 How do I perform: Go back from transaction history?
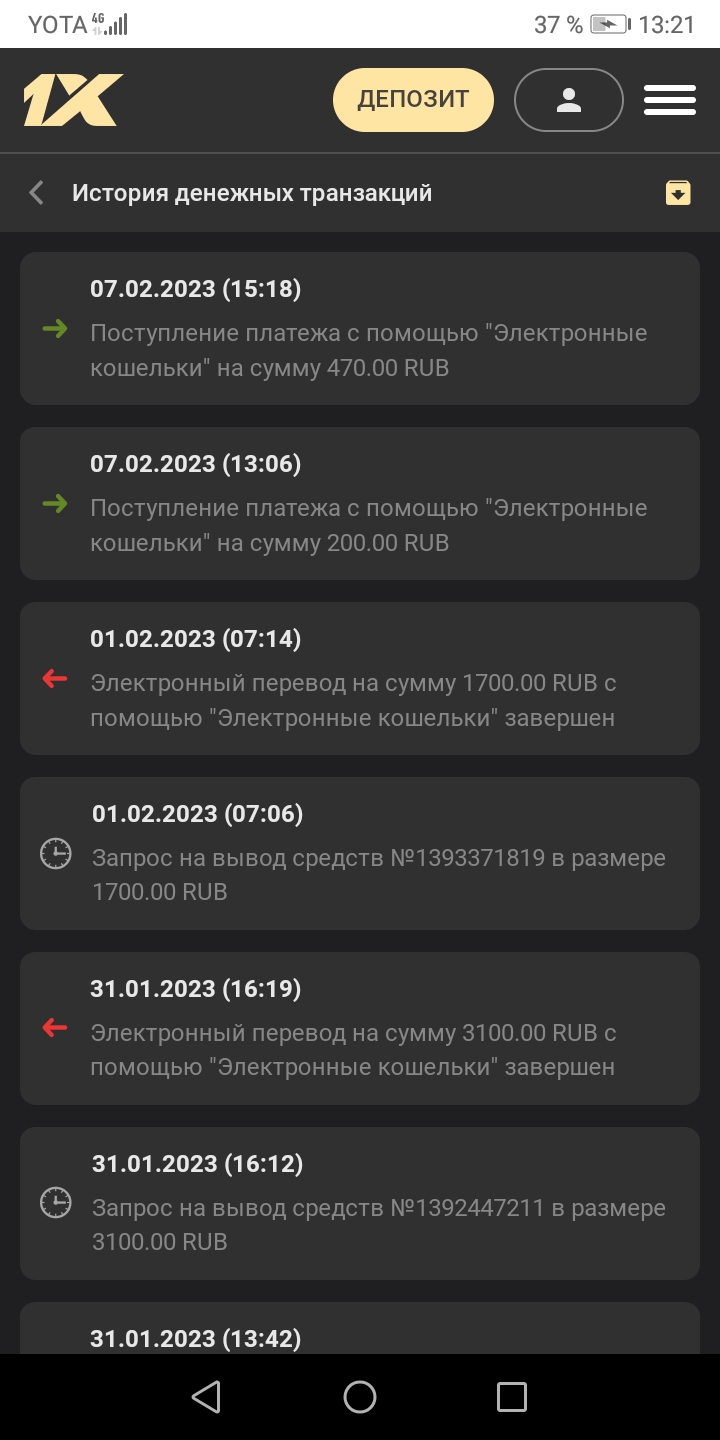pos(37,193)
